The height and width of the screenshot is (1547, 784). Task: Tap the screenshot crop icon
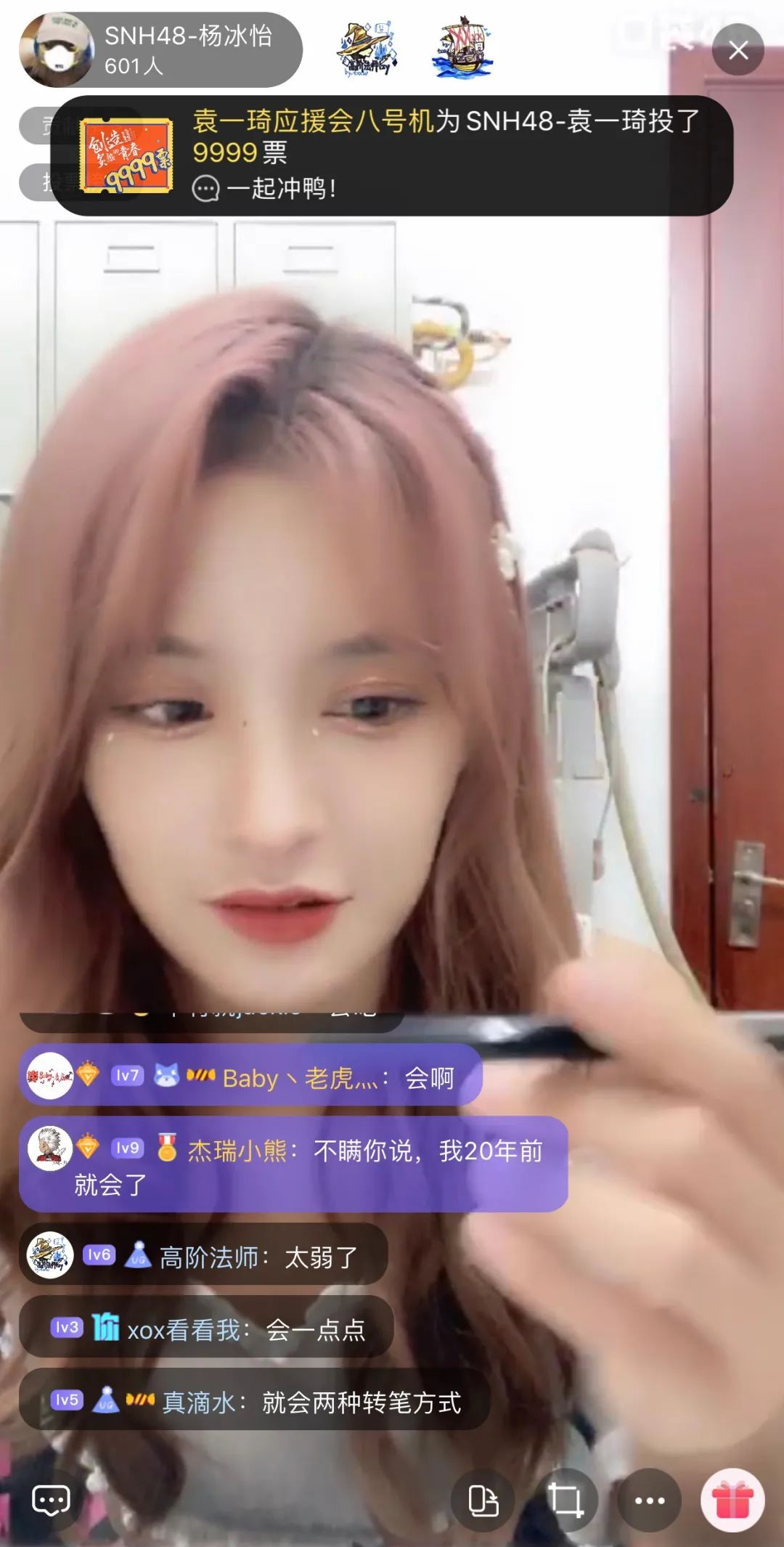point(566,1500)
